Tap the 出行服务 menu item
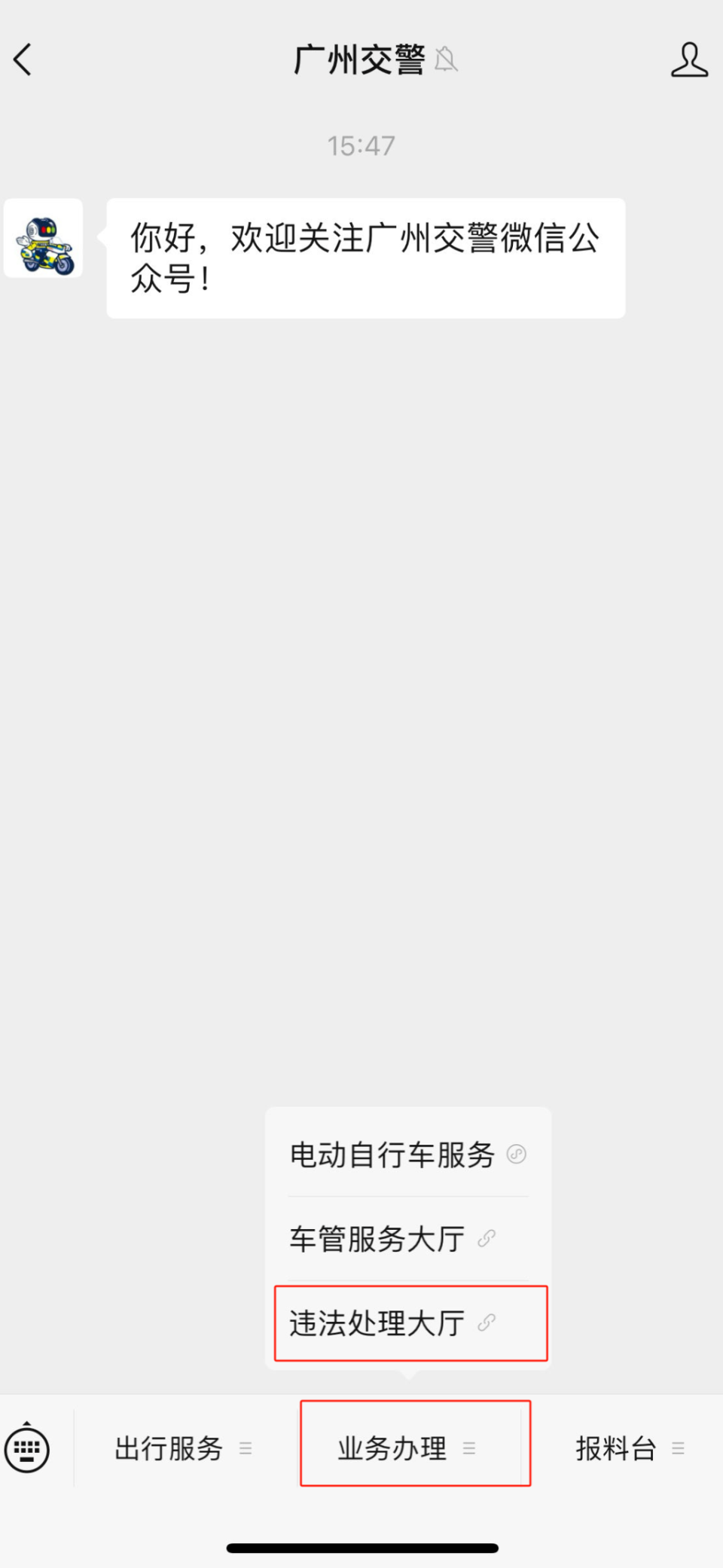Viewport: 723px width, 1568px height. coord(167,1447)
